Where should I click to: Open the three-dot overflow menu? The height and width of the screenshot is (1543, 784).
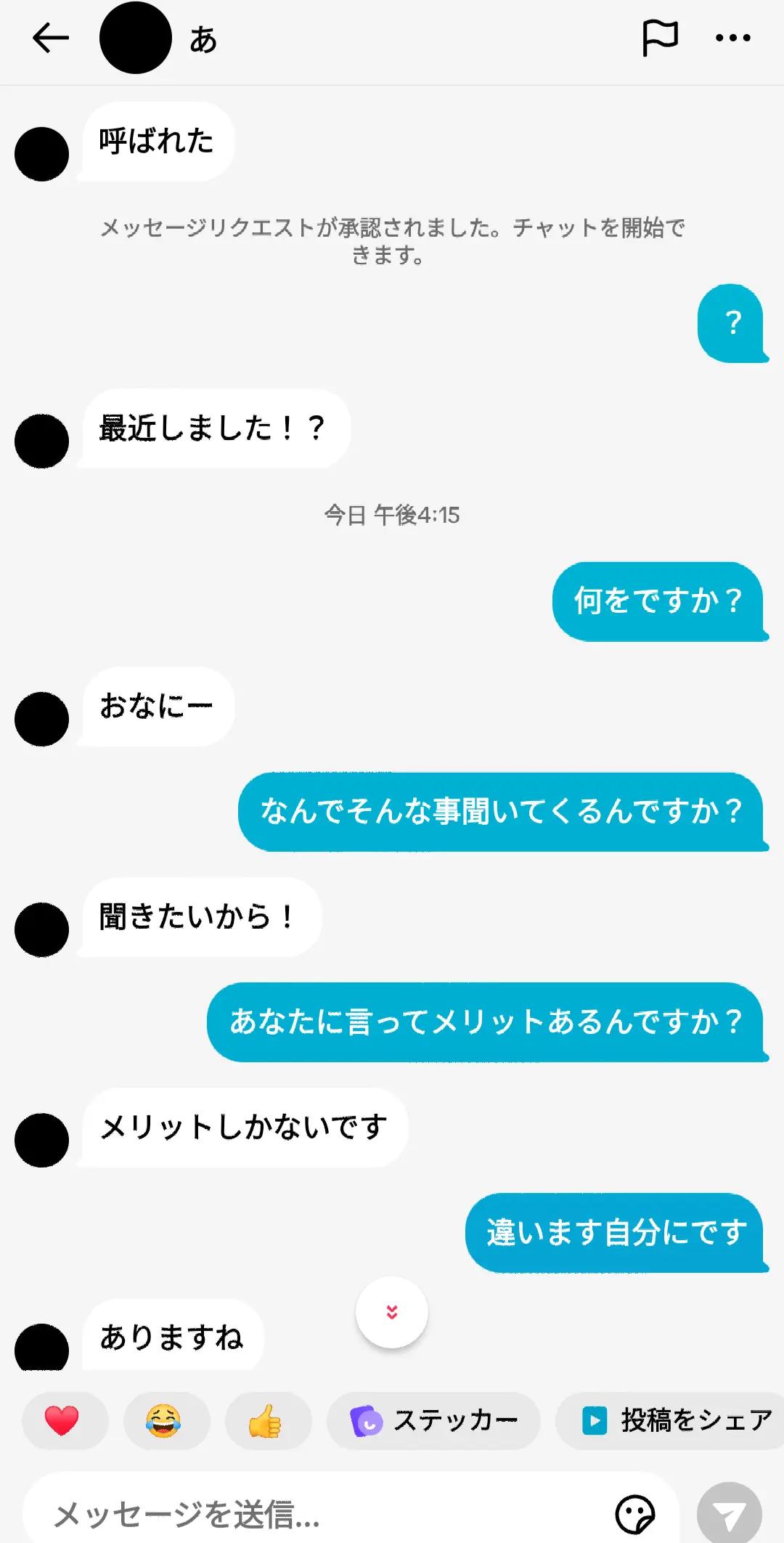tap(732, 38)
